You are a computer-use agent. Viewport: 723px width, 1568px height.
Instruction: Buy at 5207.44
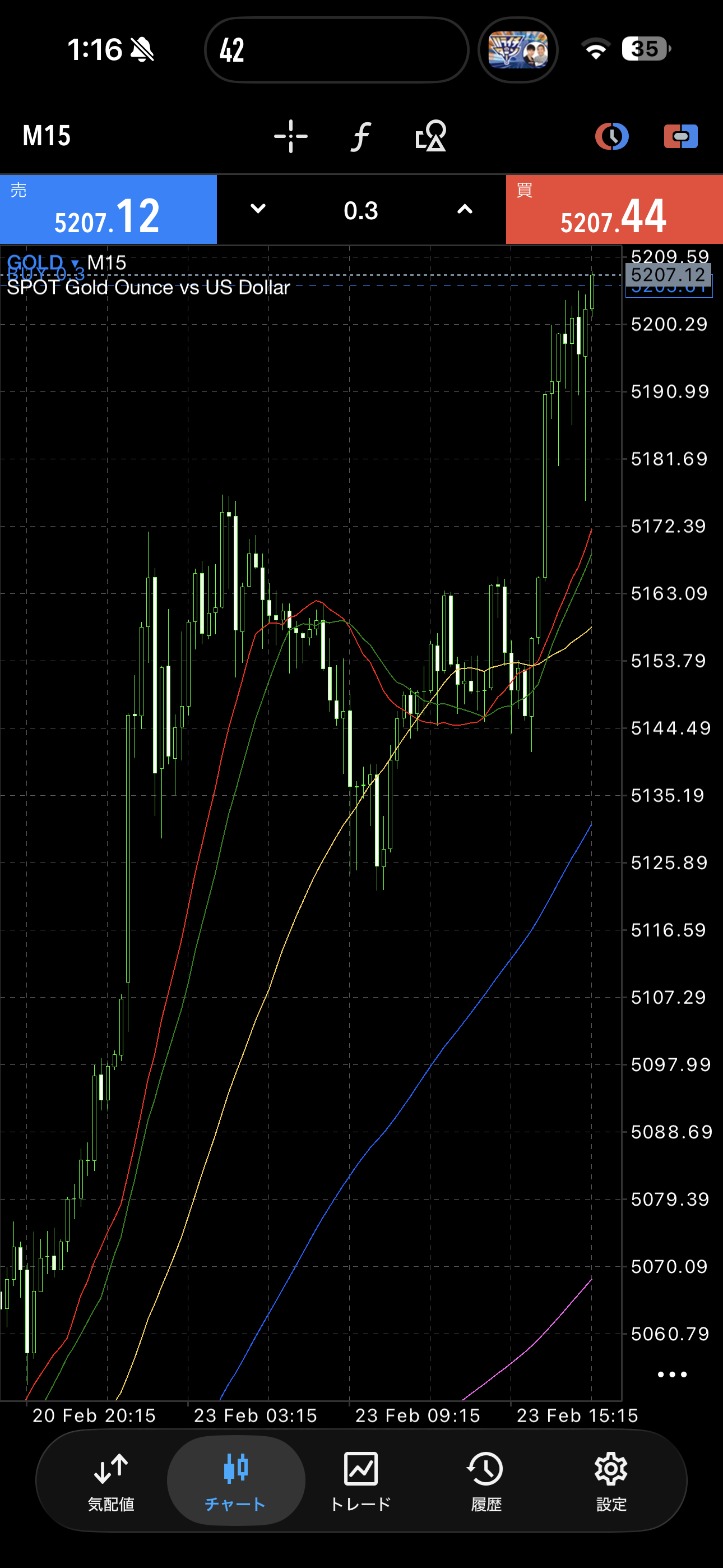(x=614, y=210)
